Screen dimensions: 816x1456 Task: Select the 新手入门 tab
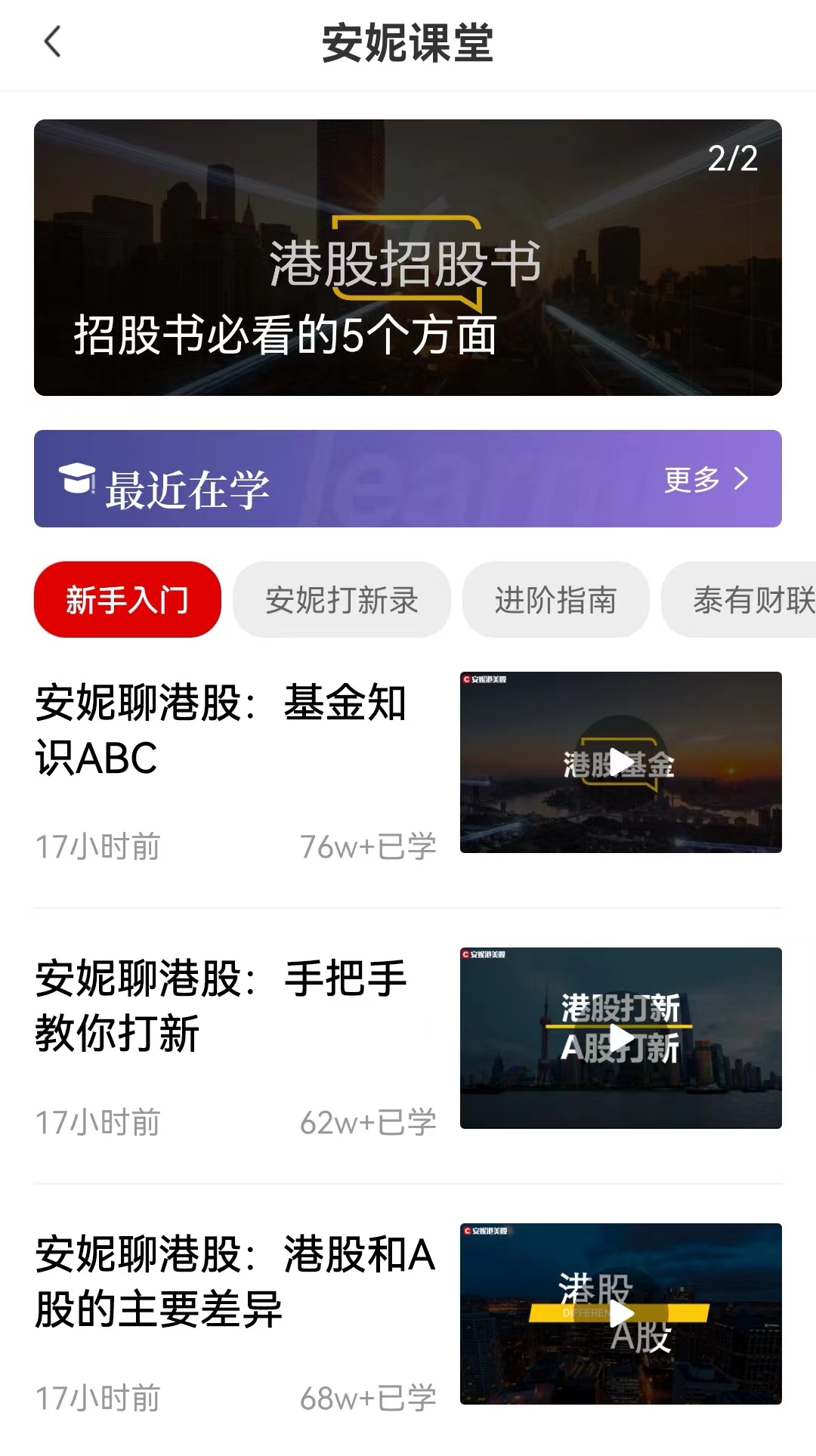(128, 600)
